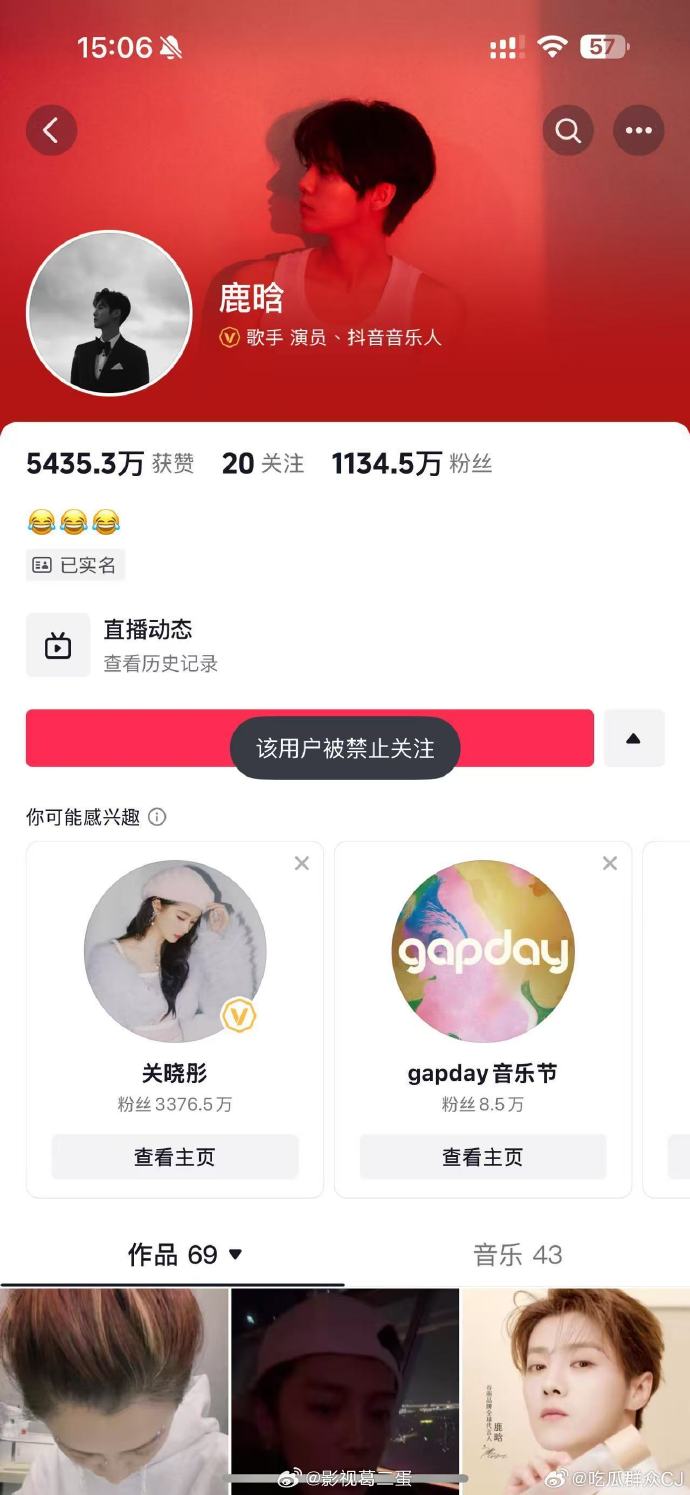
Task: Switch to the 音乐 43 tab
Action: (517, 1254)
